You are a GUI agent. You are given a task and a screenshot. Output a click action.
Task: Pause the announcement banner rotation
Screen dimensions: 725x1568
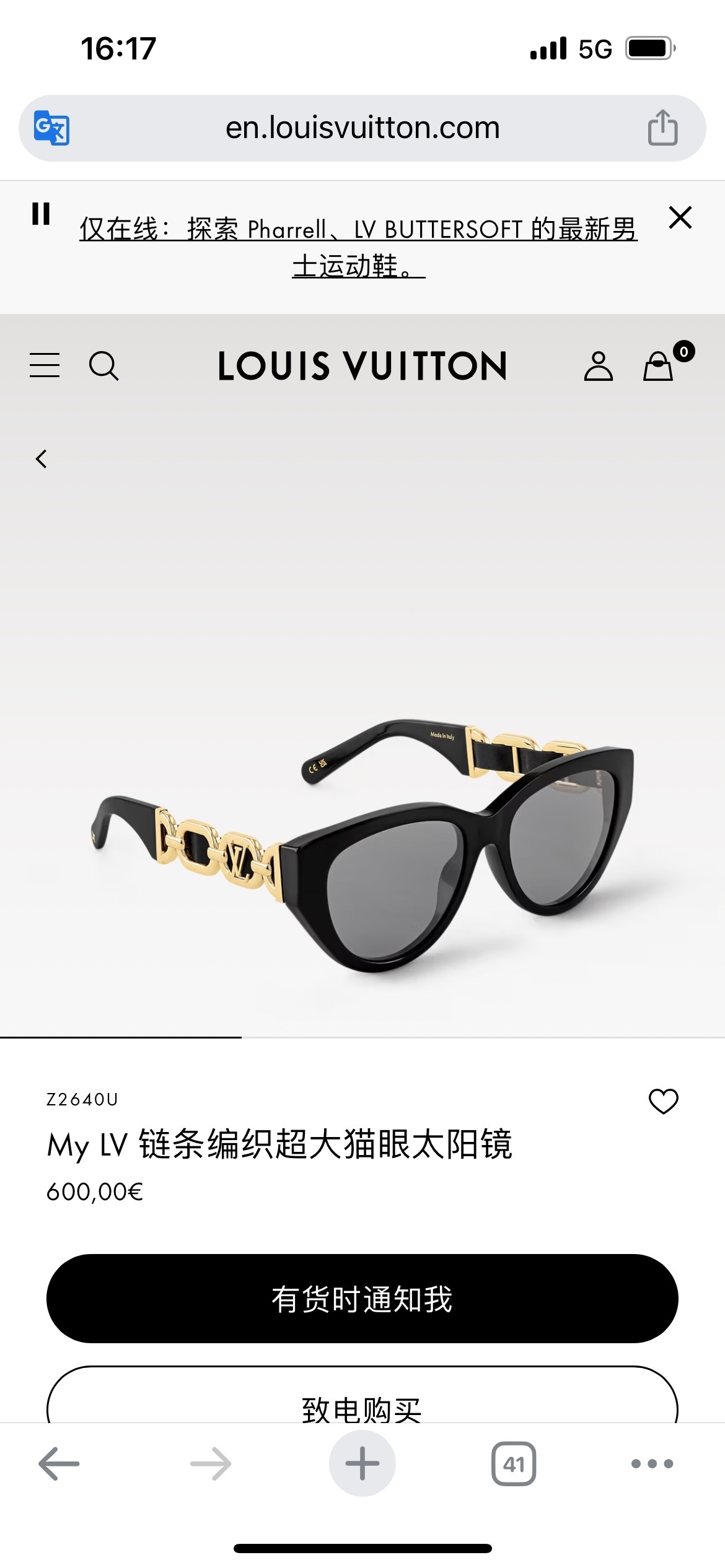pyautogui.click(x=41, y=214)
